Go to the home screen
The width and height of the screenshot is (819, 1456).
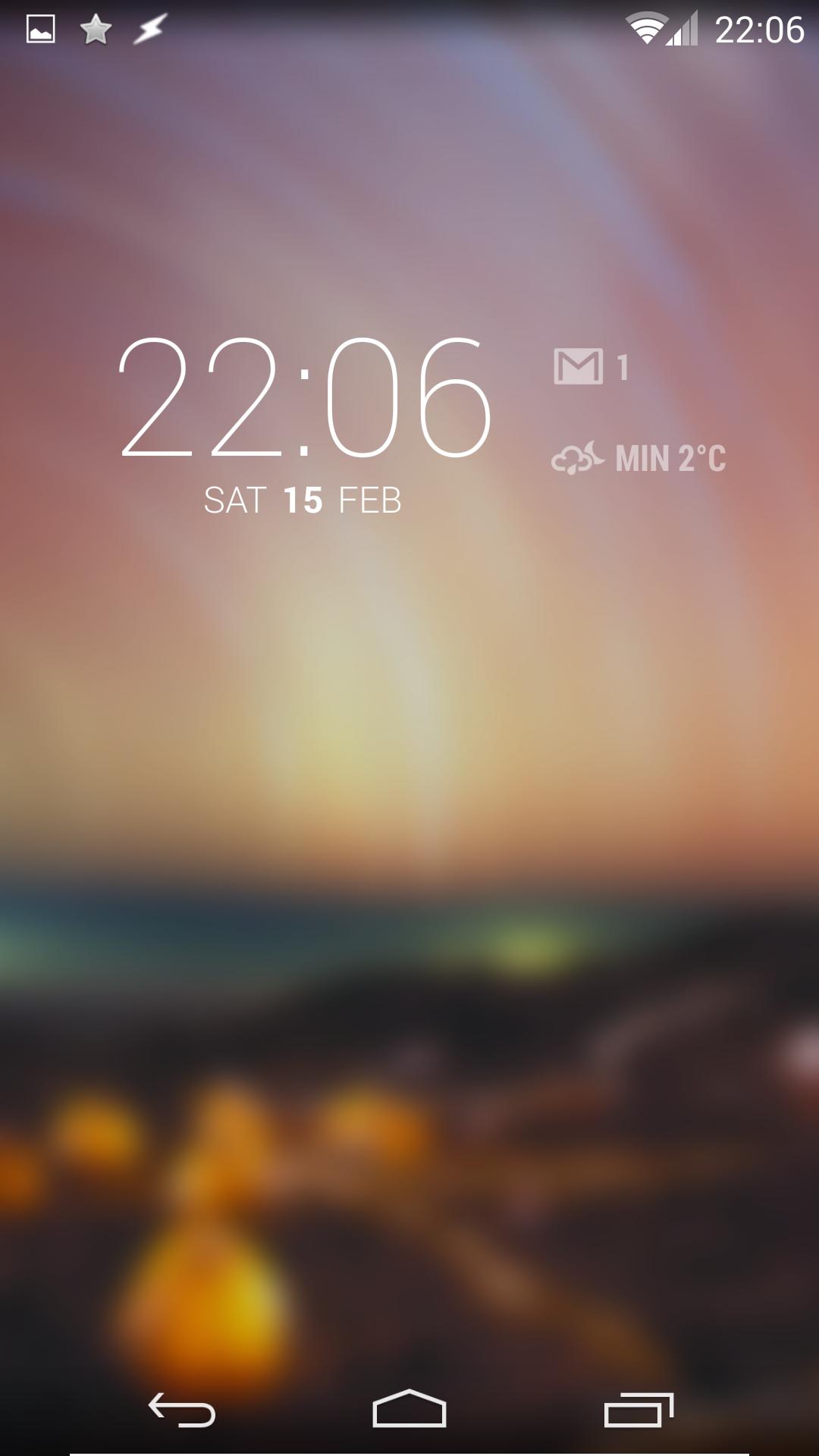[409, 1410]
